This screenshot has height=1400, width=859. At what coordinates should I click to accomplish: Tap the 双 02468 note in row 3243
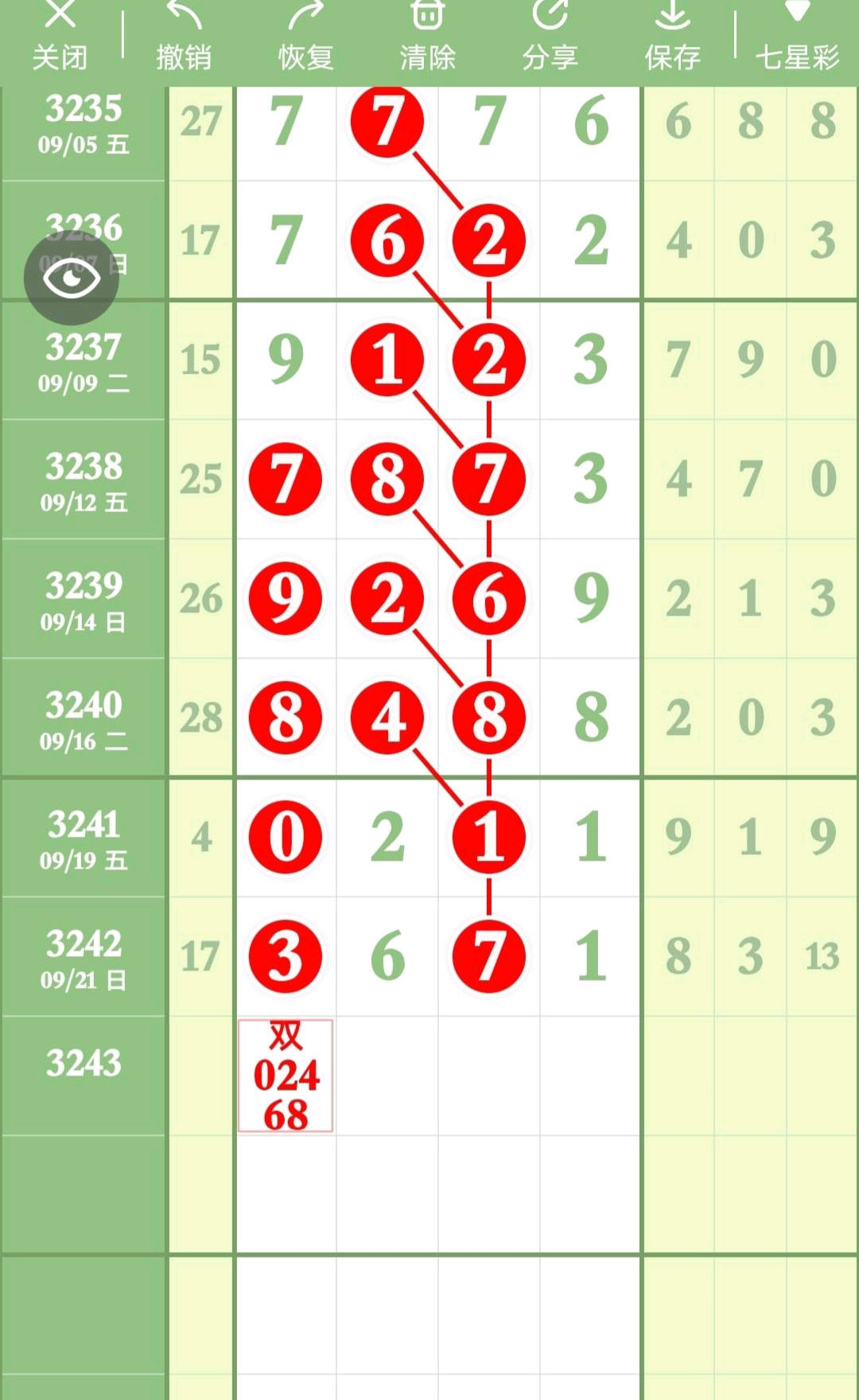(x=286, y=1075)
